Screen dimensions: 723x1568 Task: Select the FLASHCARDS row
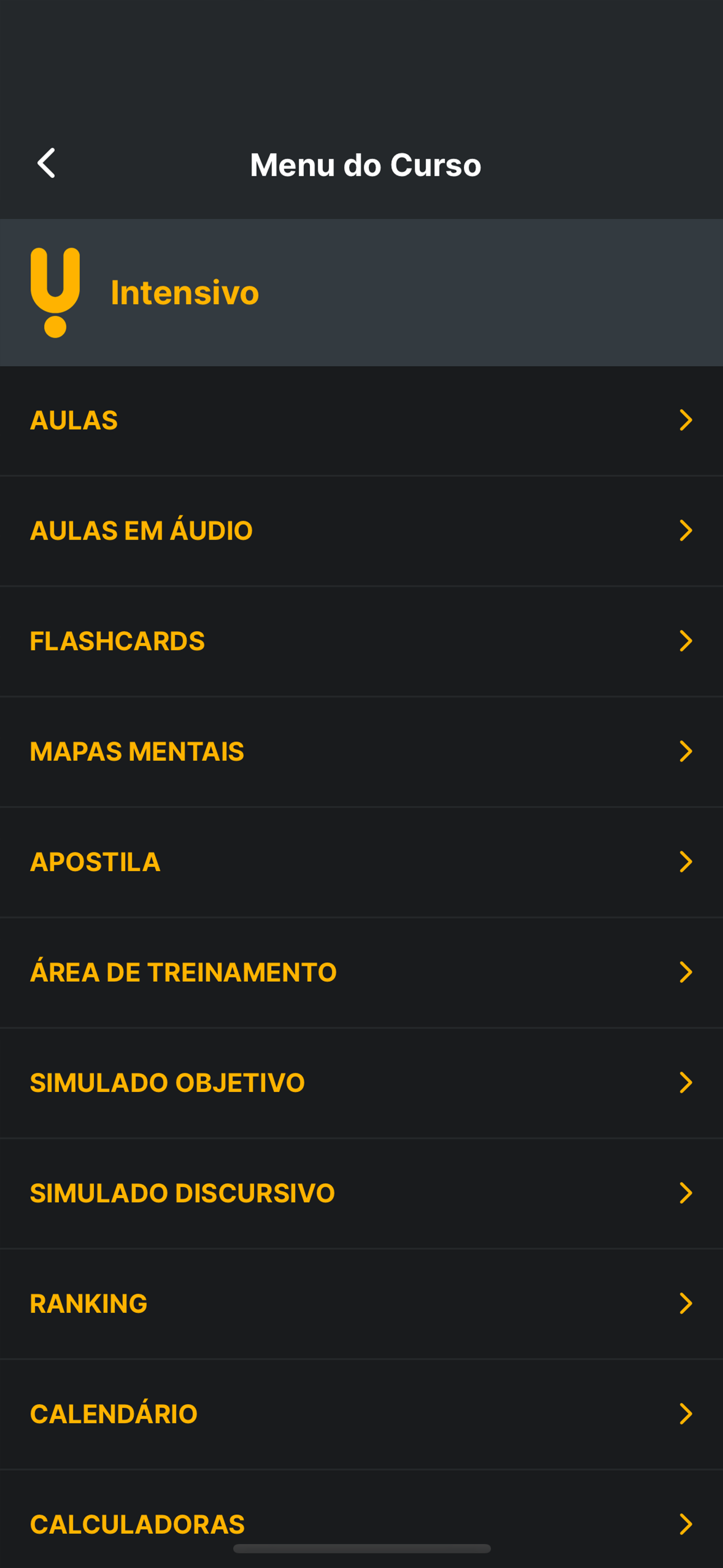point(361,642)
